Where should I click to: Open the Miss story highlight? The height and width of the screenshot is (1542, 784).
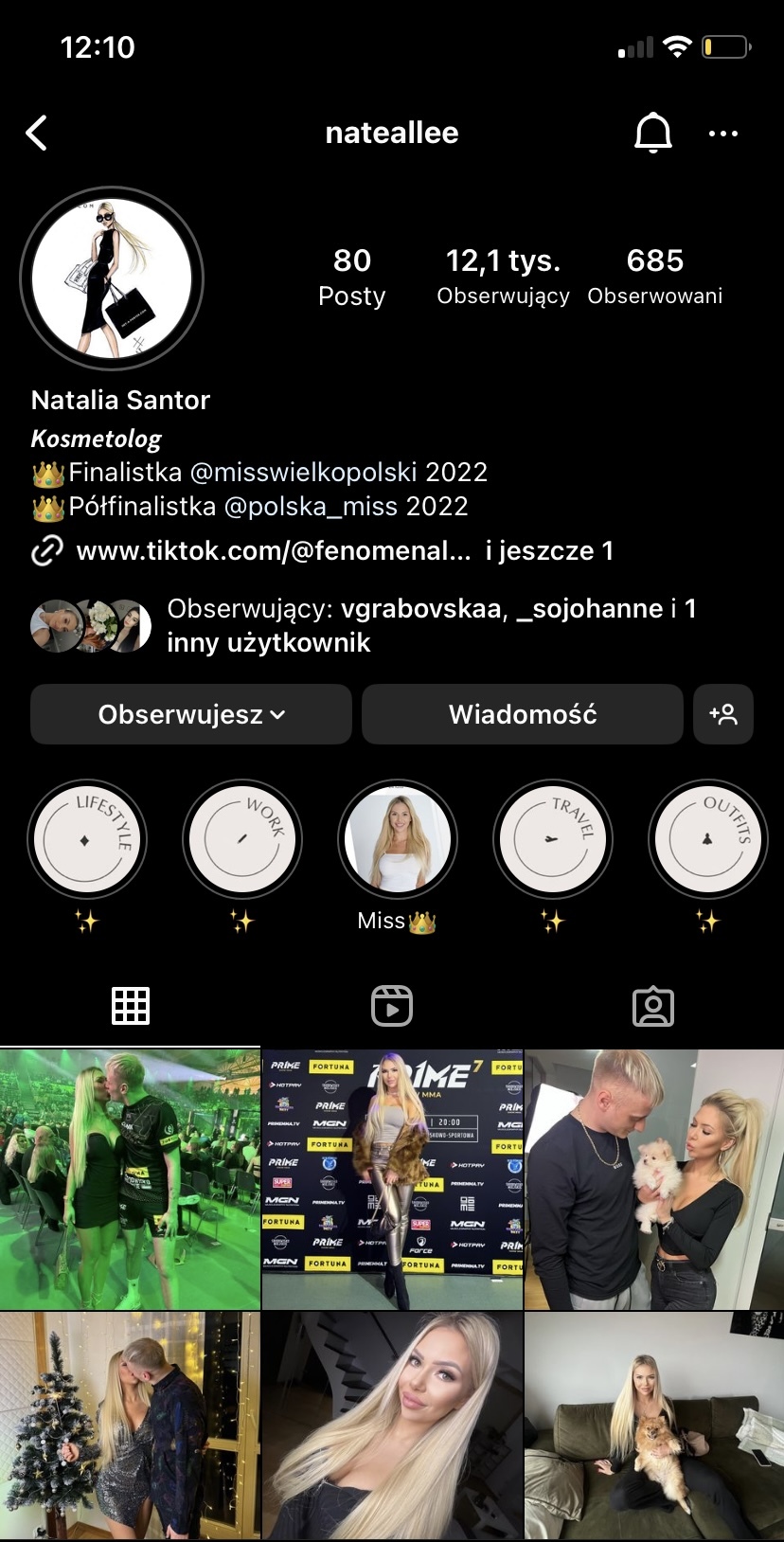[x=398, y=839]
